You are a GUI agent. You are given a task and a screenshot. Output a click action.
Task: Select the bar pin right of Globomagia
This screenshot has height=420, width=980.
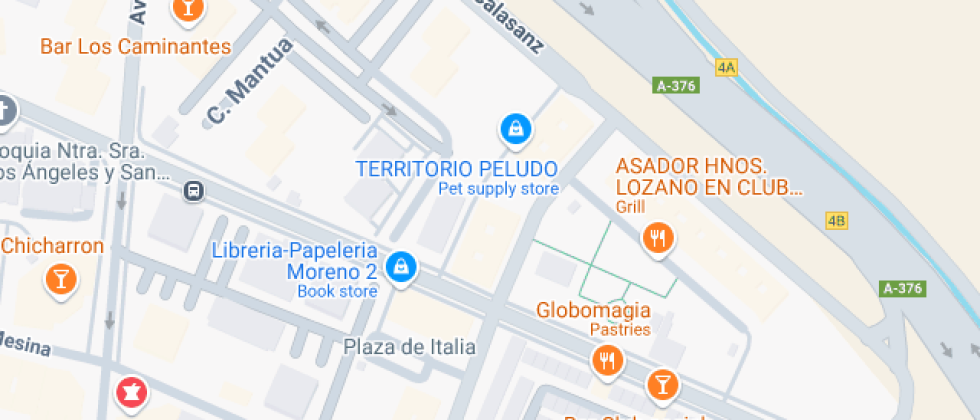click(661, 383)
